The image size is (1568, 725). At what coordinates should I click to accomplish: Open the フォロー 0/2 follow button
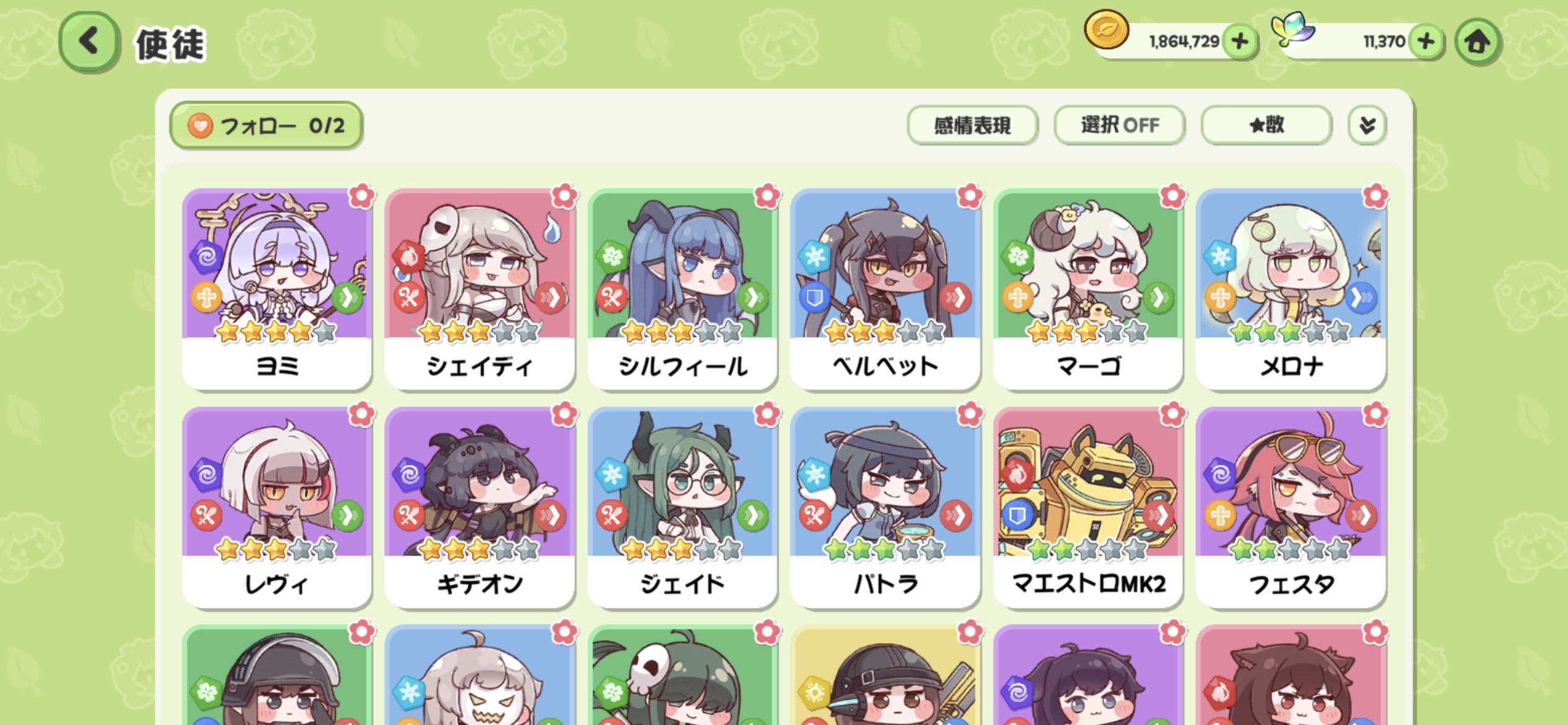tap(266, 126)
